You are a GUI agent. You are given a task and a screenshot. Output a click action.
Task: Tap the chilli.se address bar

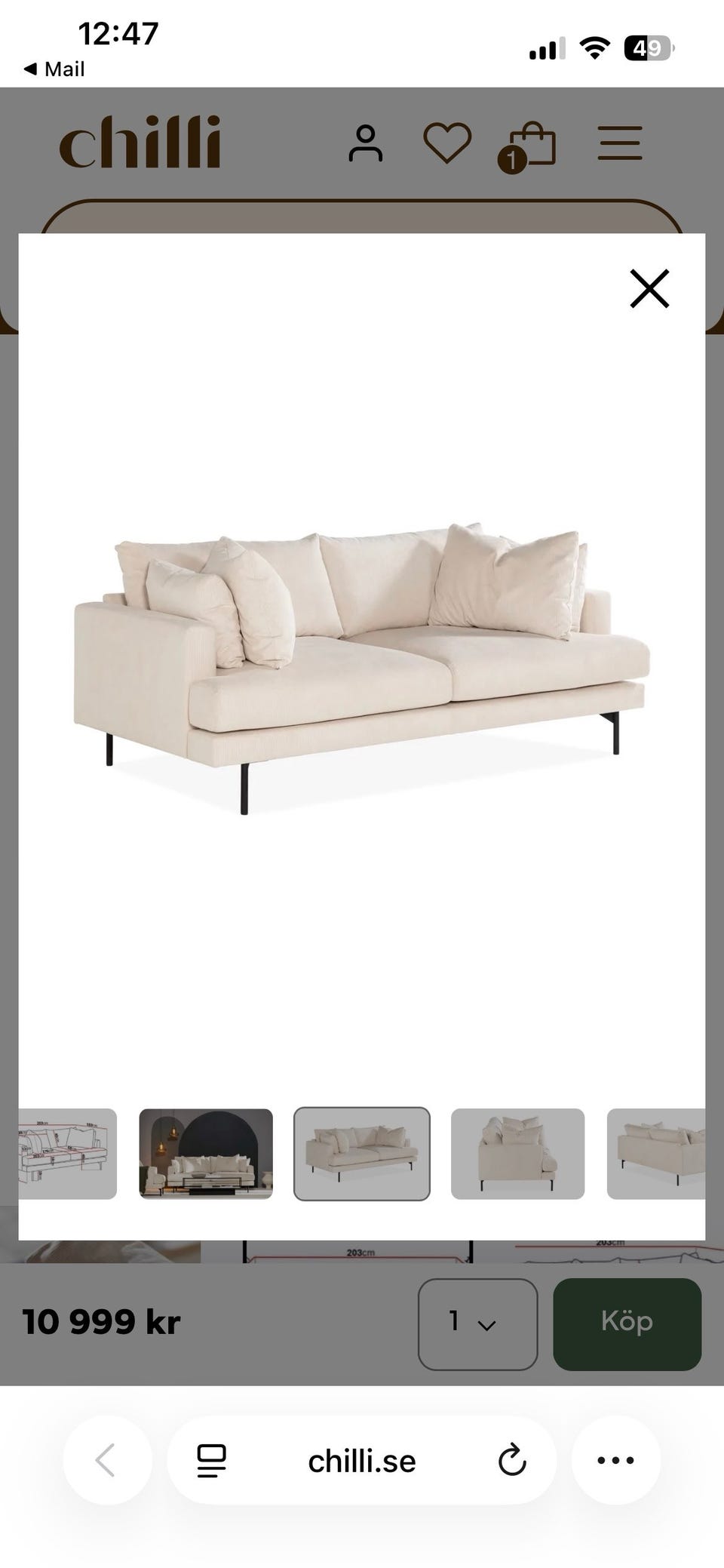(362, 1462)
